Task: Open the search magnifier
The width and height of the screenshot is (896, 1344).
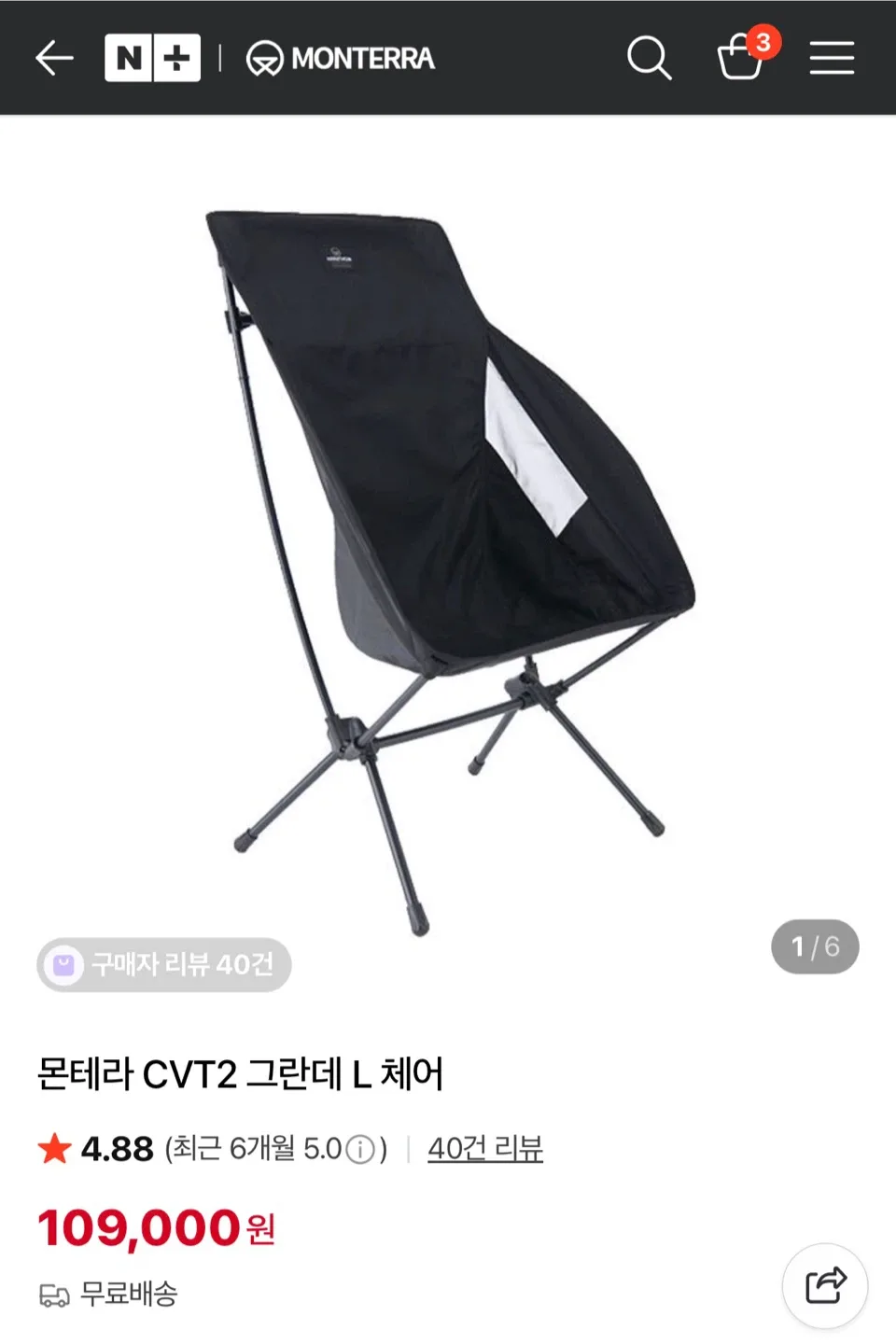Action: click(x=649, y=58)
